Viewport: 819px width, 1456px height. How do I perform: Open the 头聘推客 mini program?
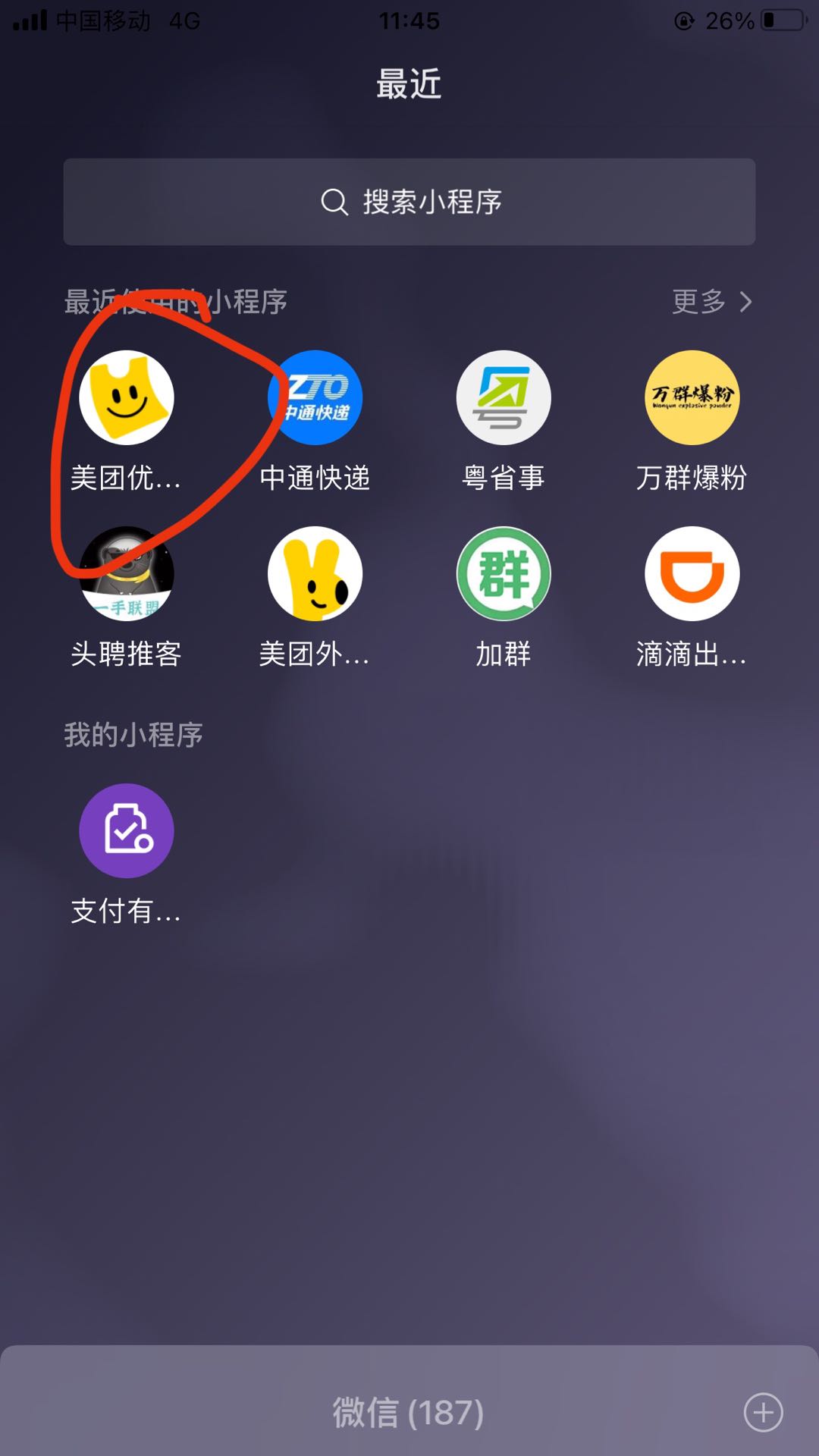[x=127, y=574]
